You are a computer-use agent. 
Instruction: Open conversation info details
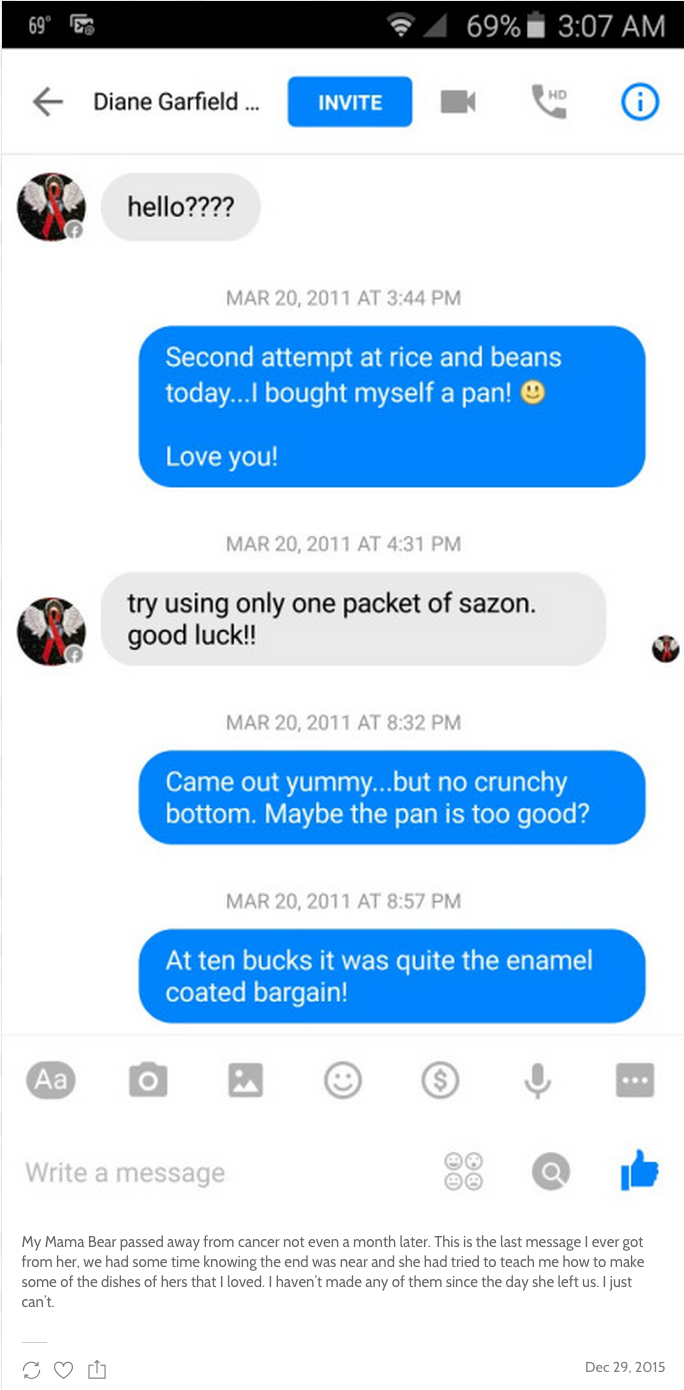(x=640, y=102)
